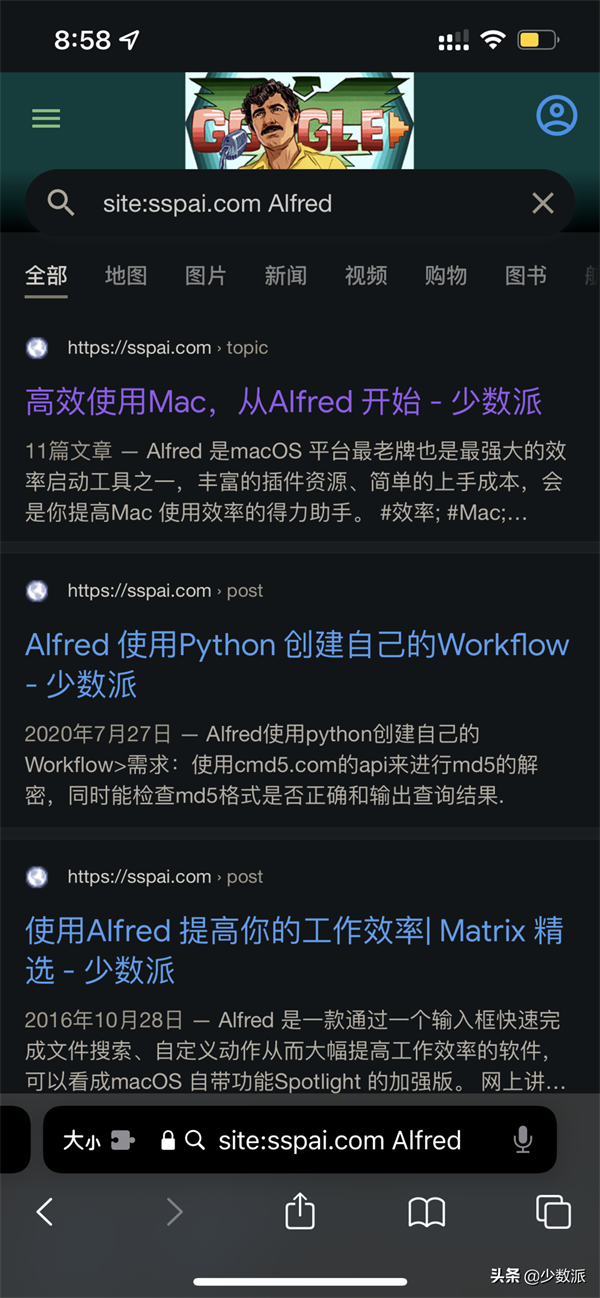Go back to the previous page

(44, 1212)
